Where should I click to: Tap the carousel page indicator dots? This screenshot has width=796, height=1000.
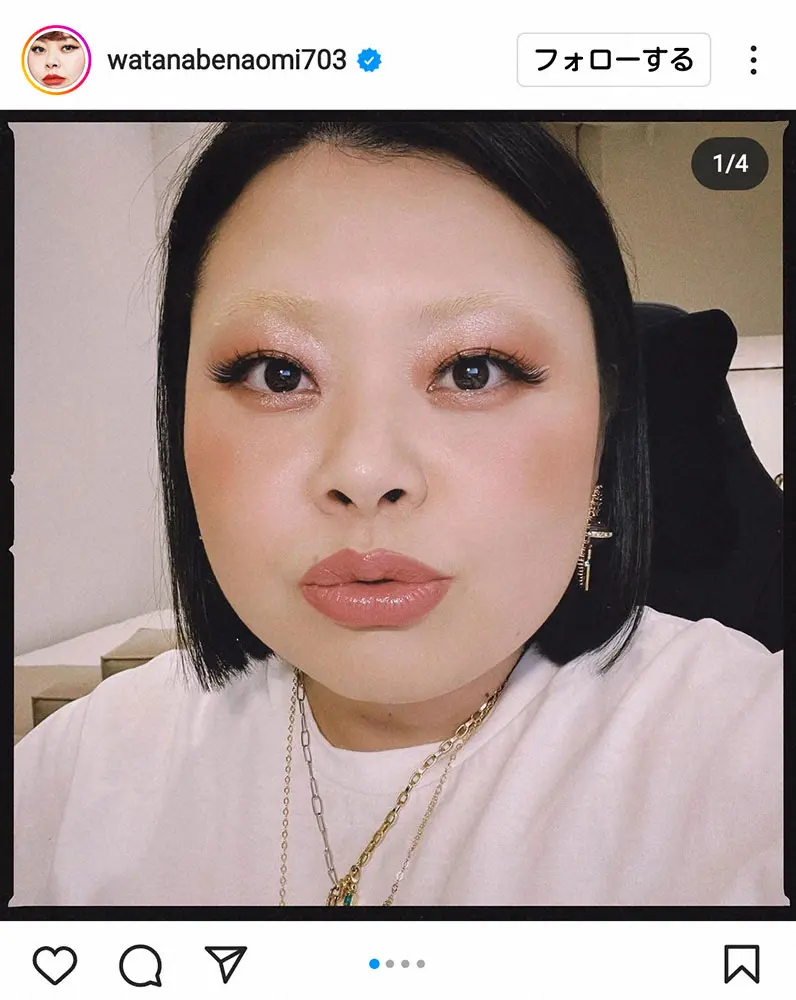[397, 964]
